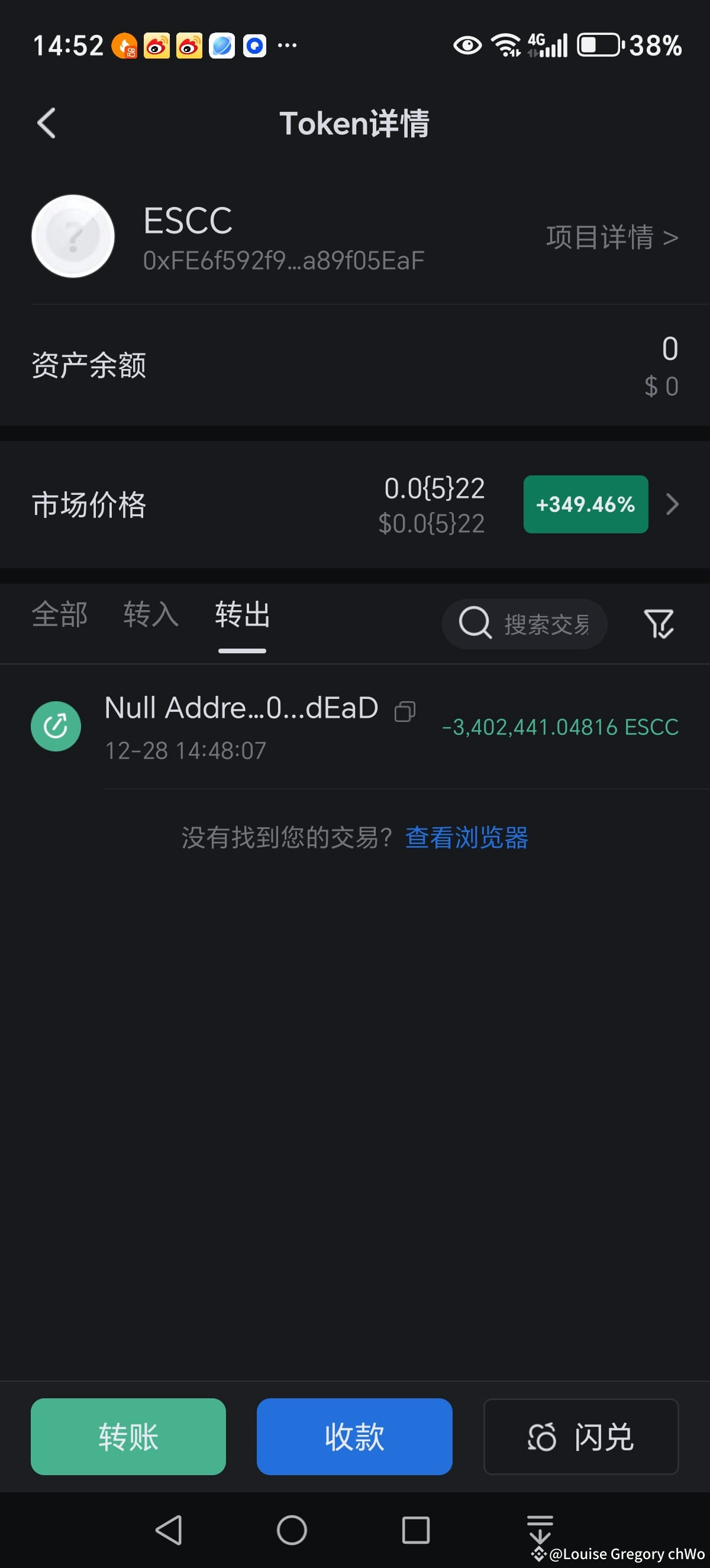The image size is (710, 1568).
Task: Switch to the 转入 tab
Action: pos(150,614)
